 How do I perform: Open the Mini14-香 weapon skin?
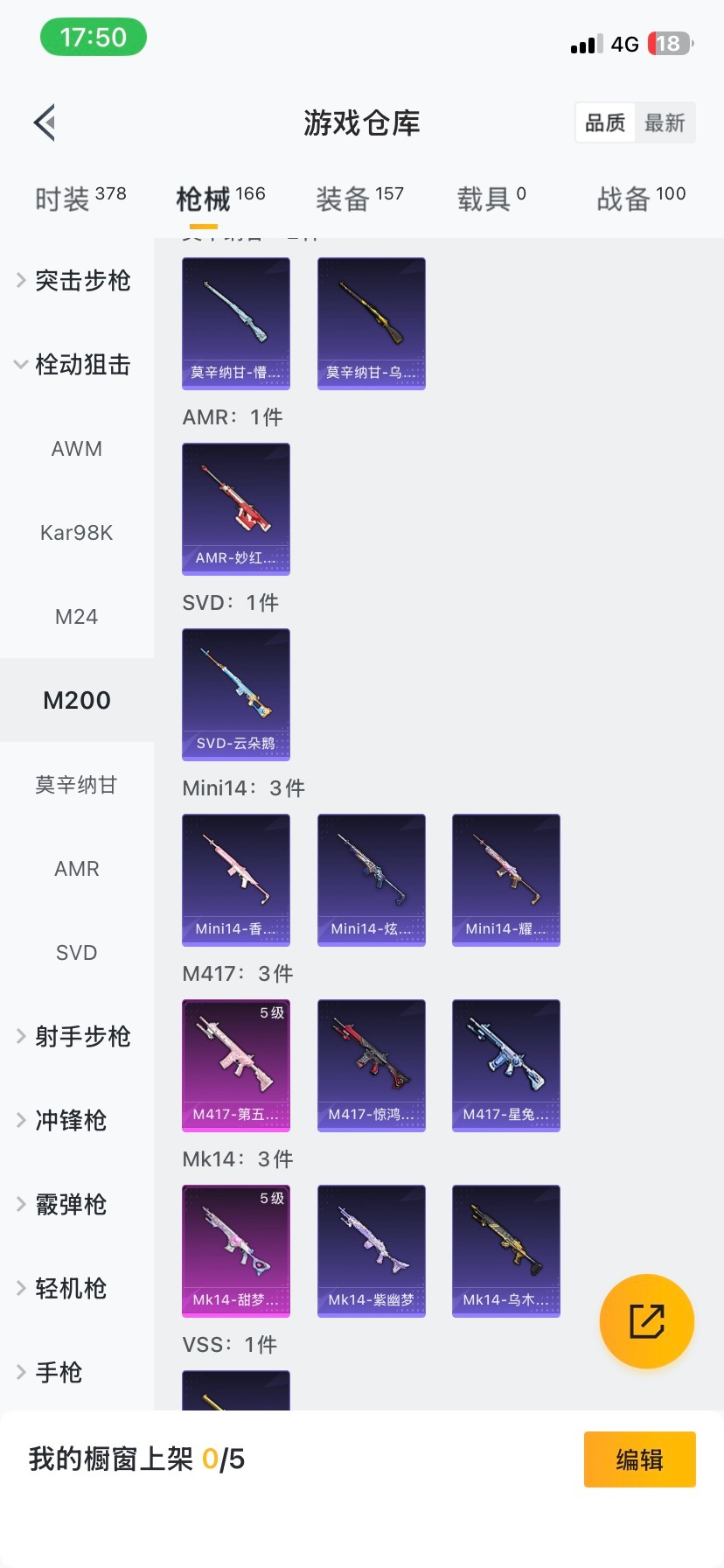236,879
